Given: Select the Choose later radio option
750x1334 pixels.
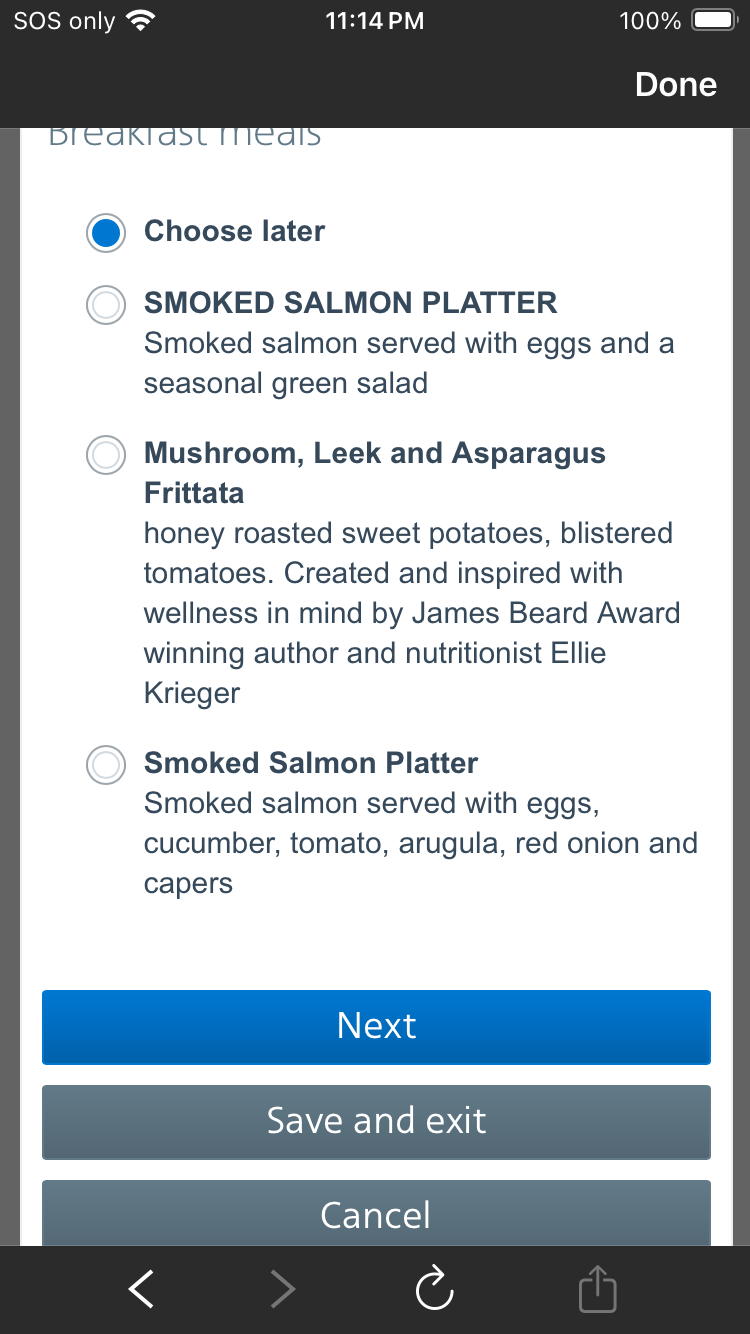Looking at the screenshot, I should 106,233.
